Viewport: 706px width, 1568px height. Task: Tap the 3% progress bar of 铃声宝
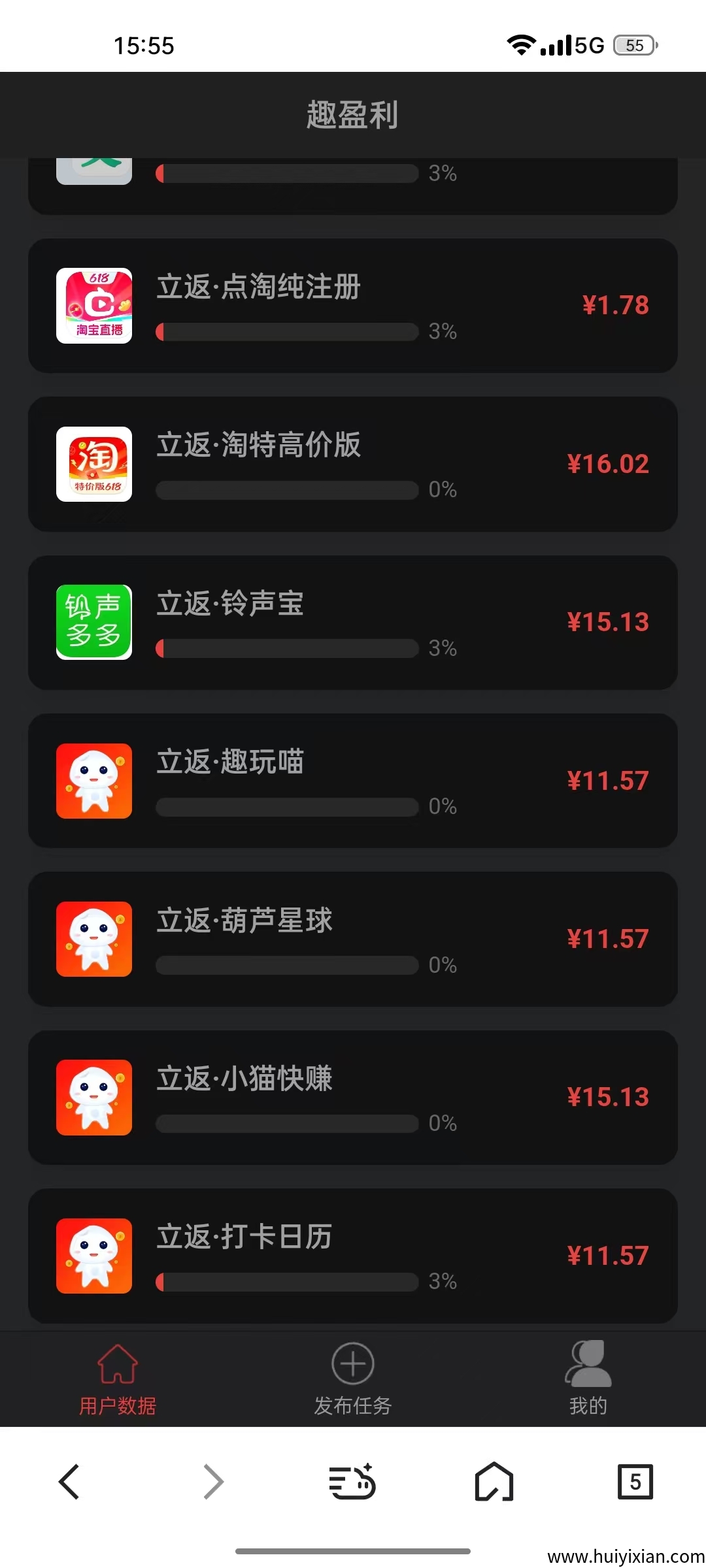click(x=286, y=649)
